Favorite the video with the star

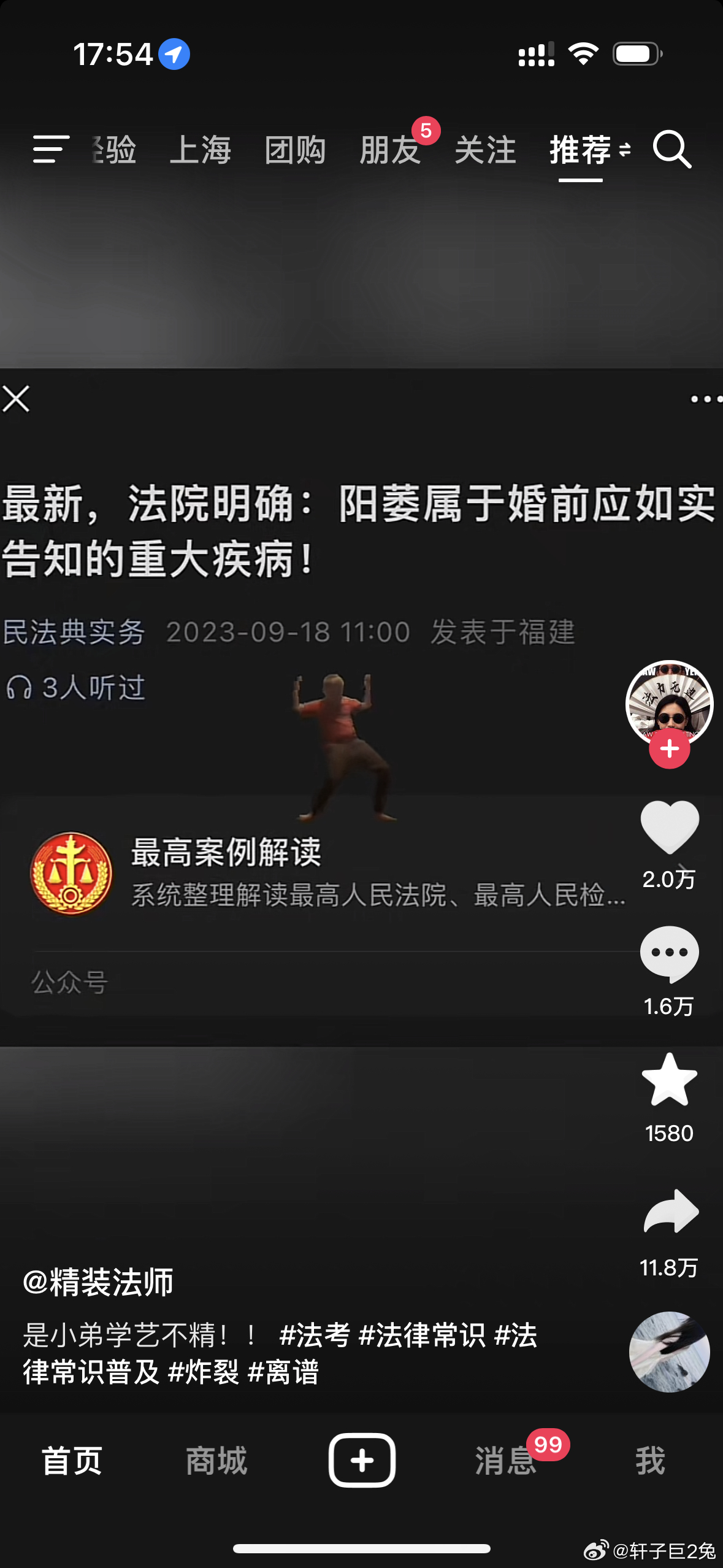pyautogui.click(x=669, y=1080)
